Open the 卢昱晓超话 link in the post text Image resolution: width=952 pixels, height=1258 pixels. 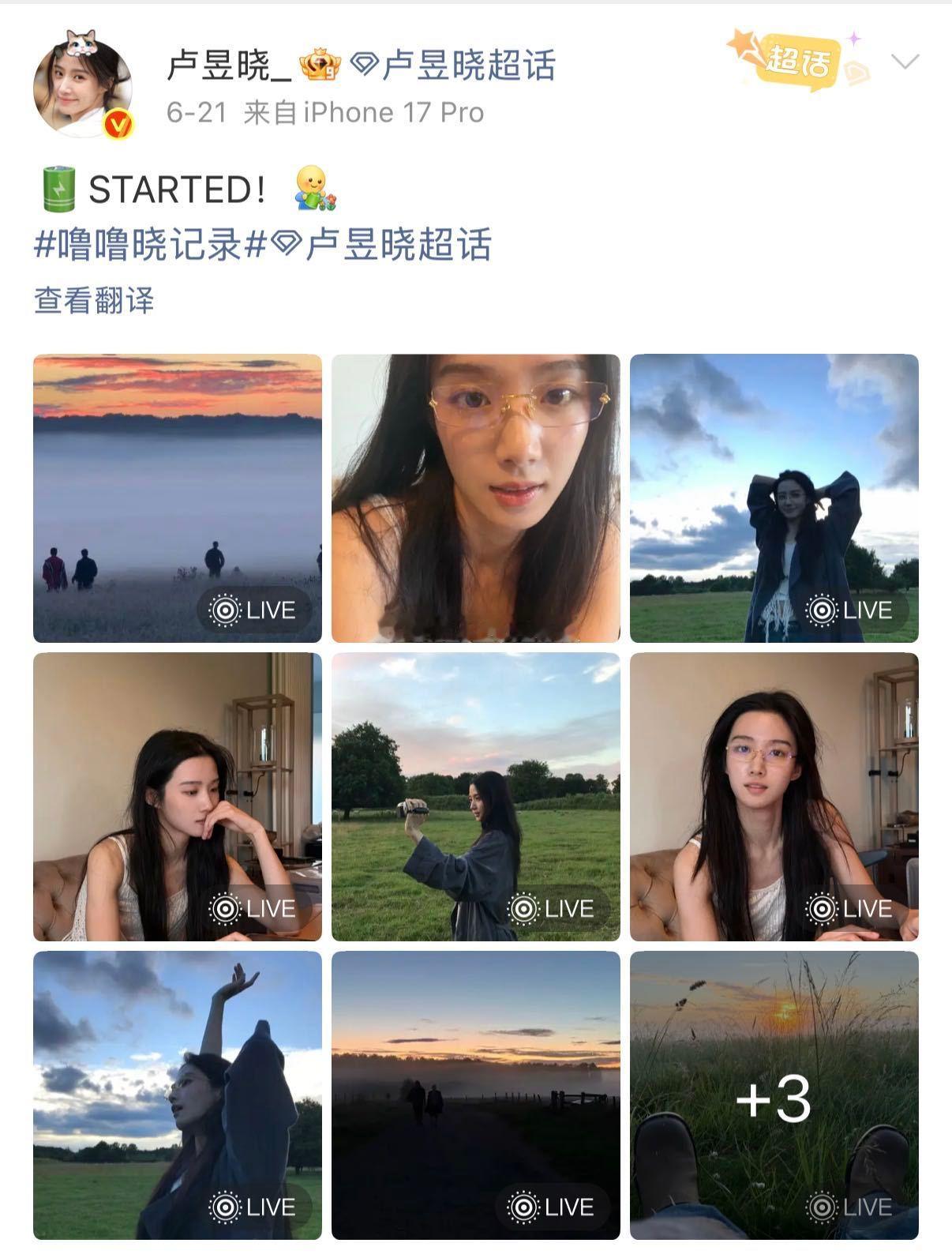coord(380,244)
